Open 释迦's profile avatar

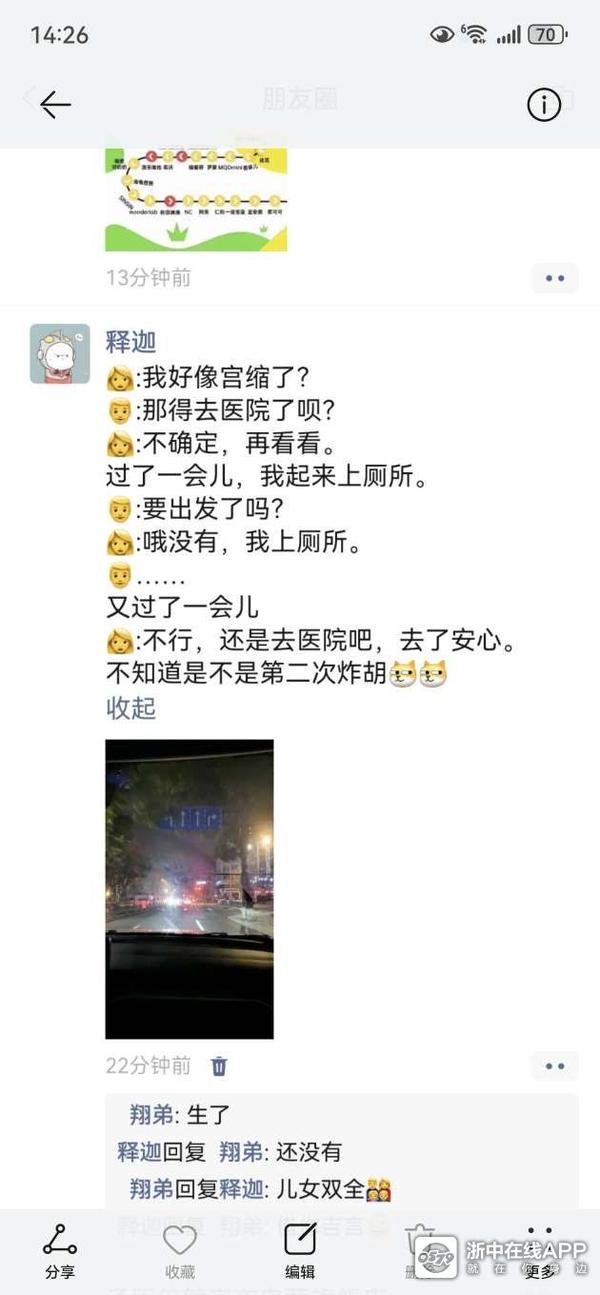click(x=60, y=354)
